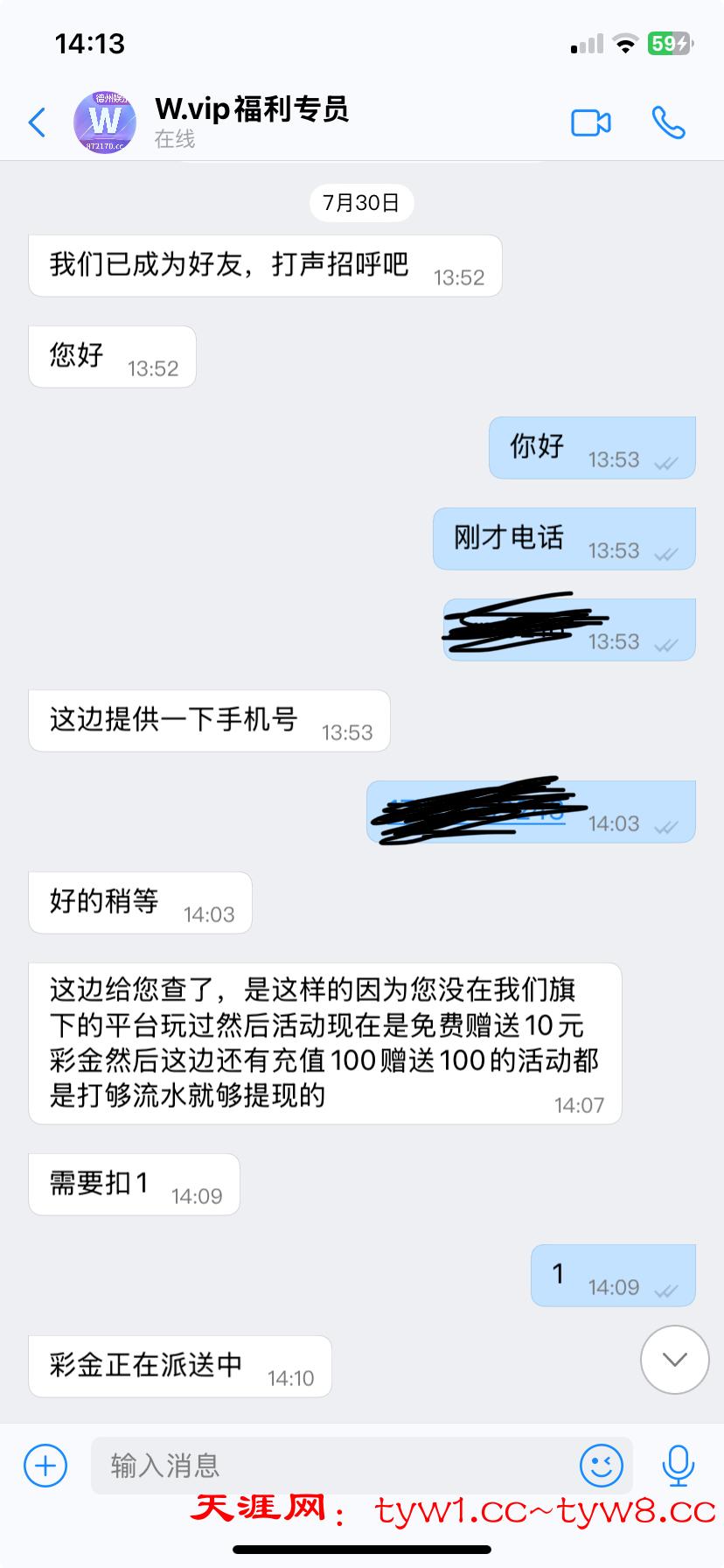Start a voice call
724x1568 pixels.
point(669,122)
